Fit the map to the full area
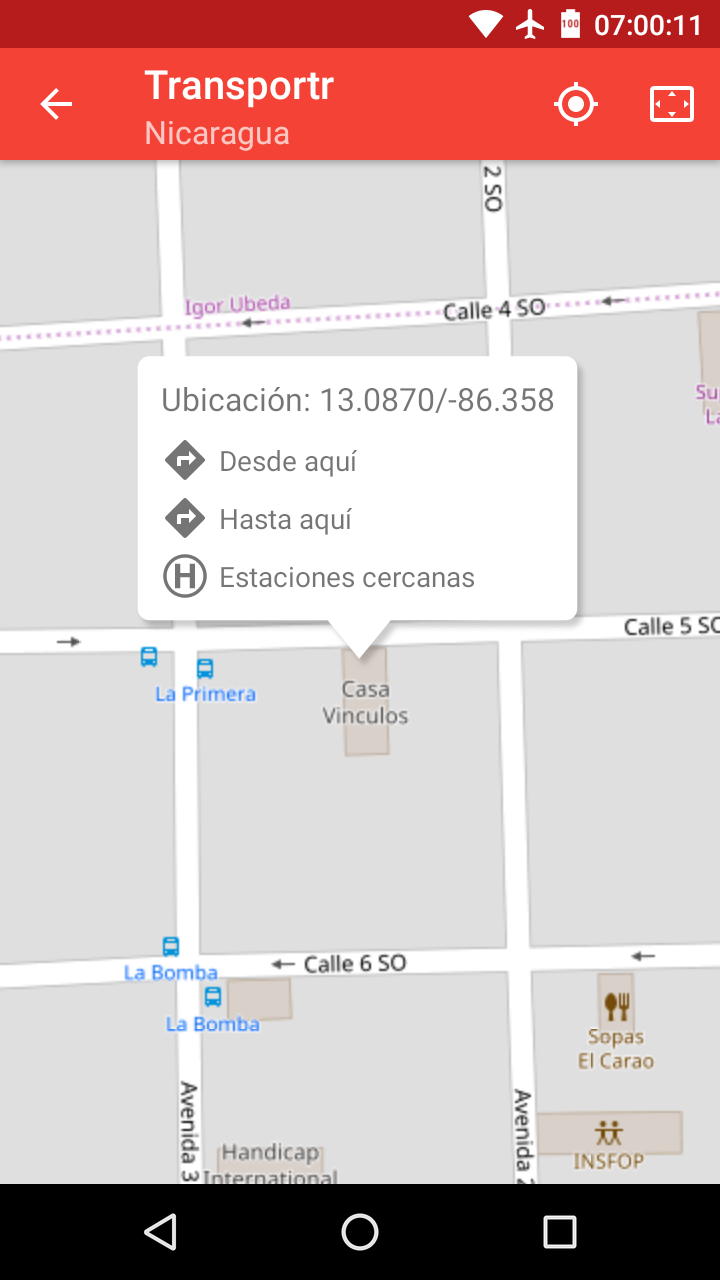This screenshot has height=1280, width=720. pos(672,104)
